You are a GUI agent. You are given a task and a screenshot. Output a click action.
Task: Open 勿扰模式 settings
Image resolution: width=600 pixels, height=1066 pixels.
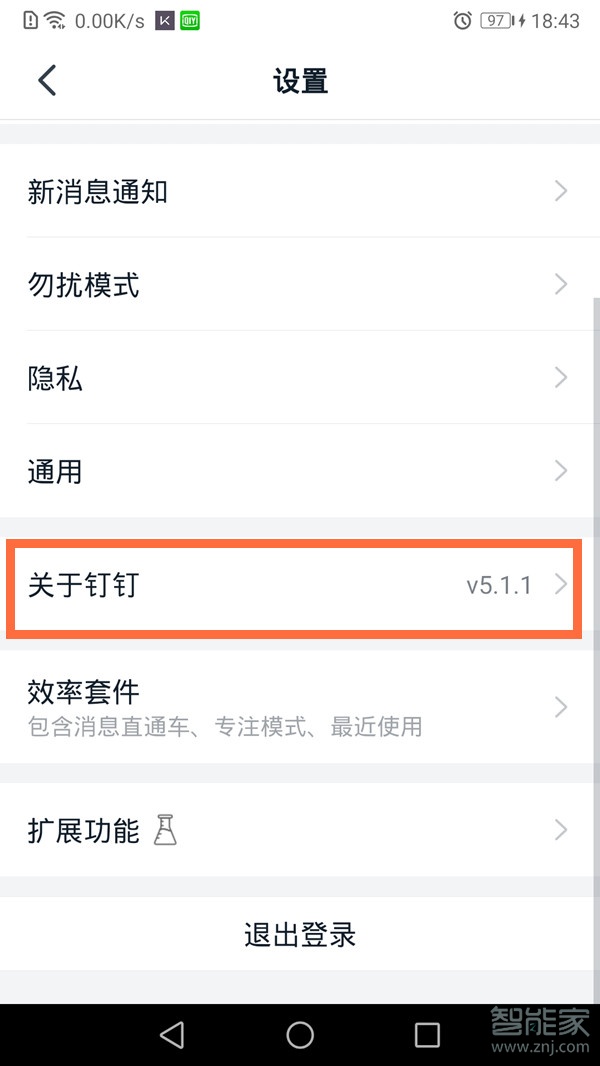[298, 285]
